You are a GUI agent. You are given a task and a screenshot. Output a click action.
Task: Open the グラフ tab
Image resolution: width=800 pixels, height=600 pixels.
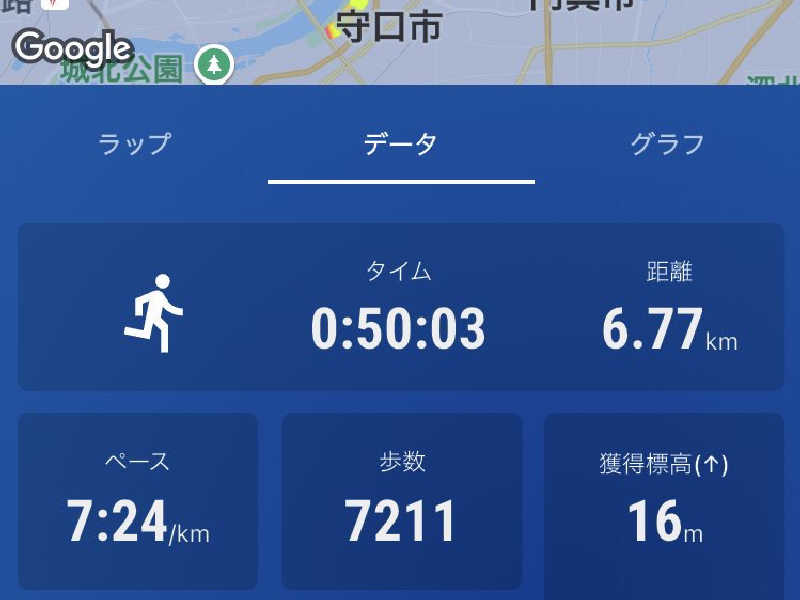667,143
